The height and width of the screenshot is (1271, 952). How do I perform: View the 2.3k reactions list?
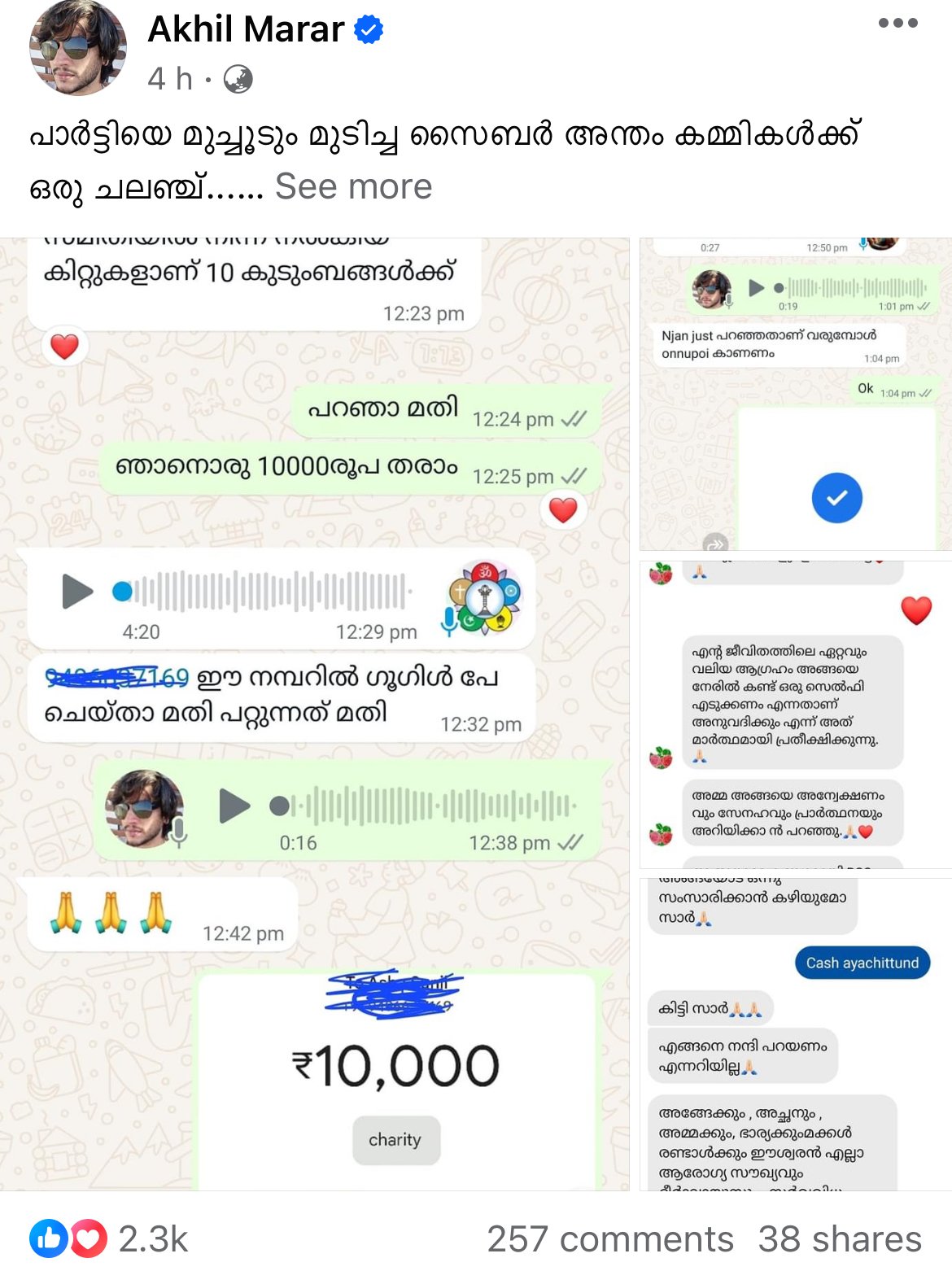pos(110,1239)
